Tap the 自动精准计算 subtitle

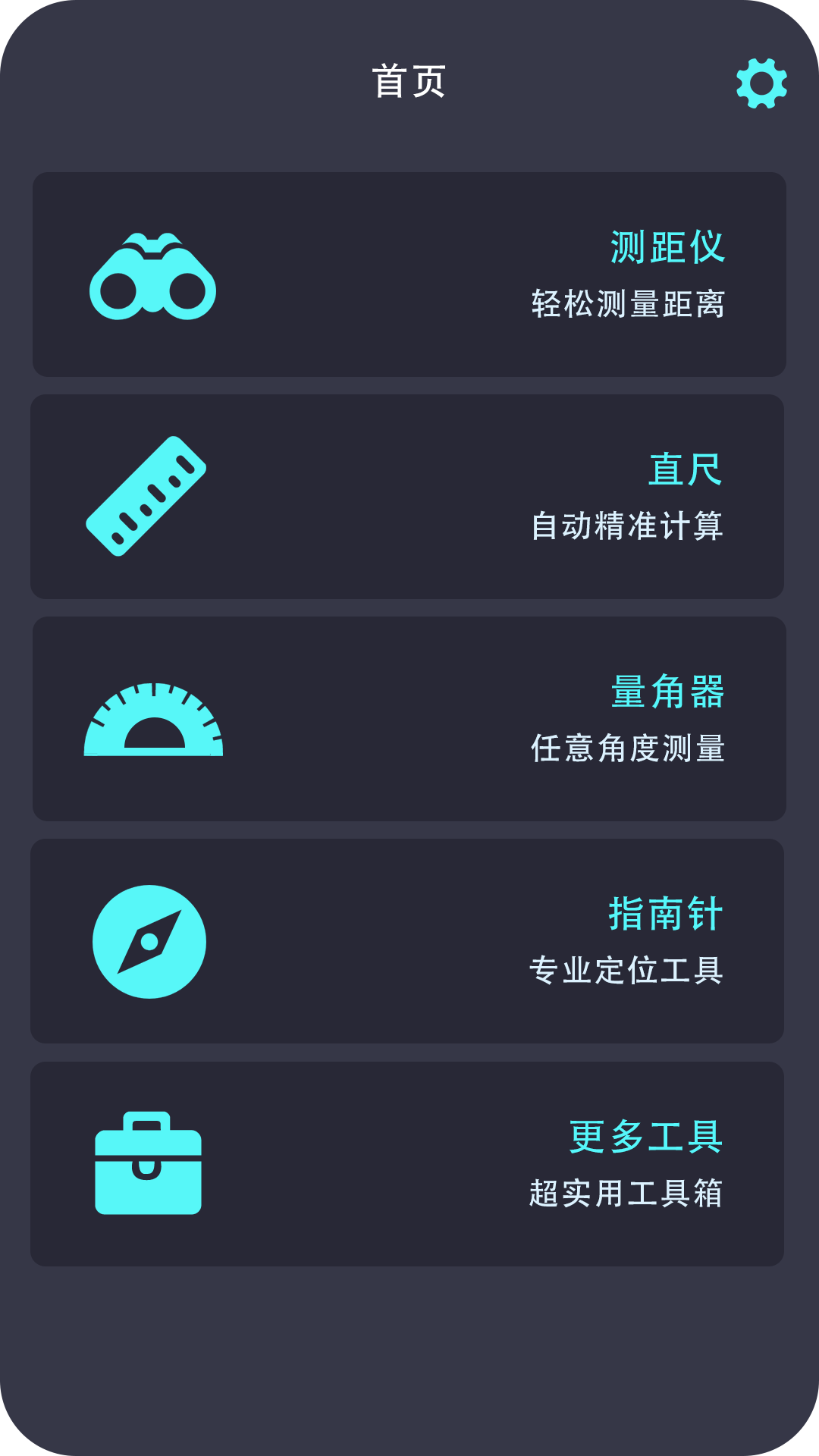coord(629,525)
